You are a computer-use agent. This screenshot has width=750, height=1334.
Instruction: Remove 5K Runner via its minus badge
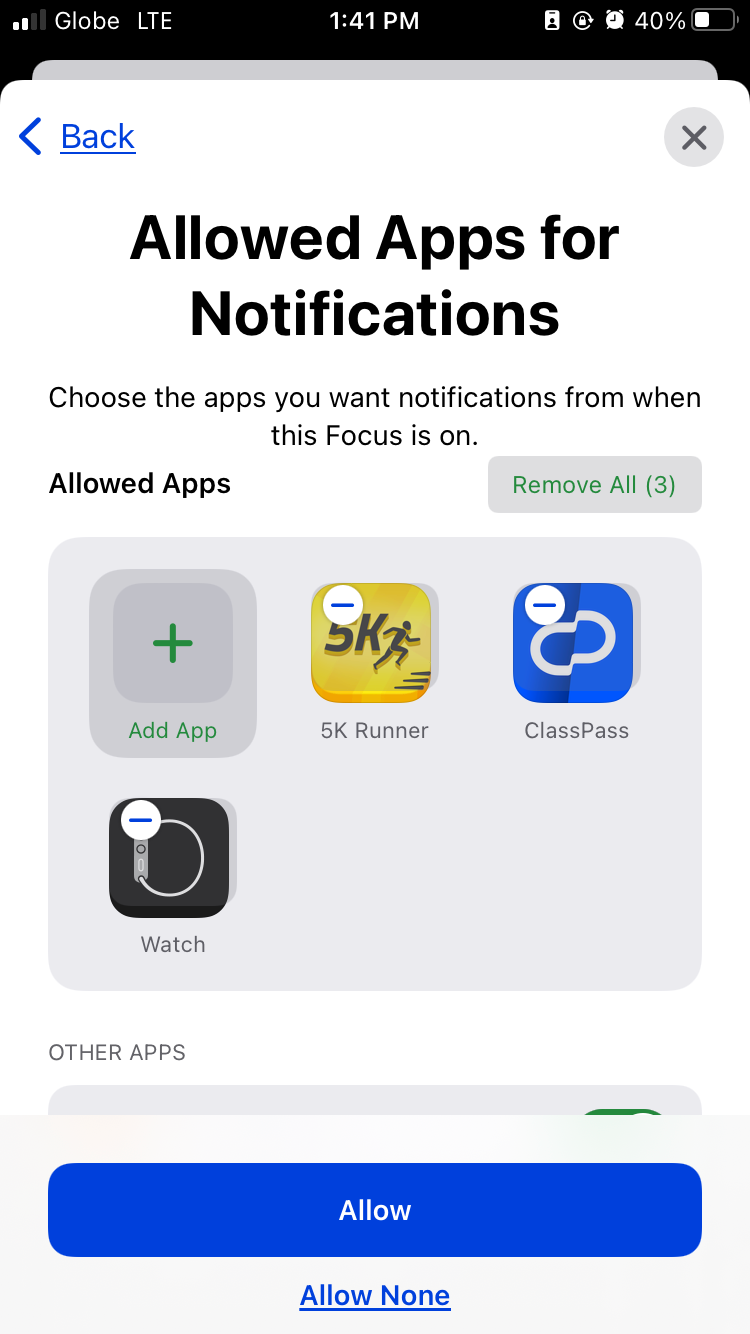[342, 605]
